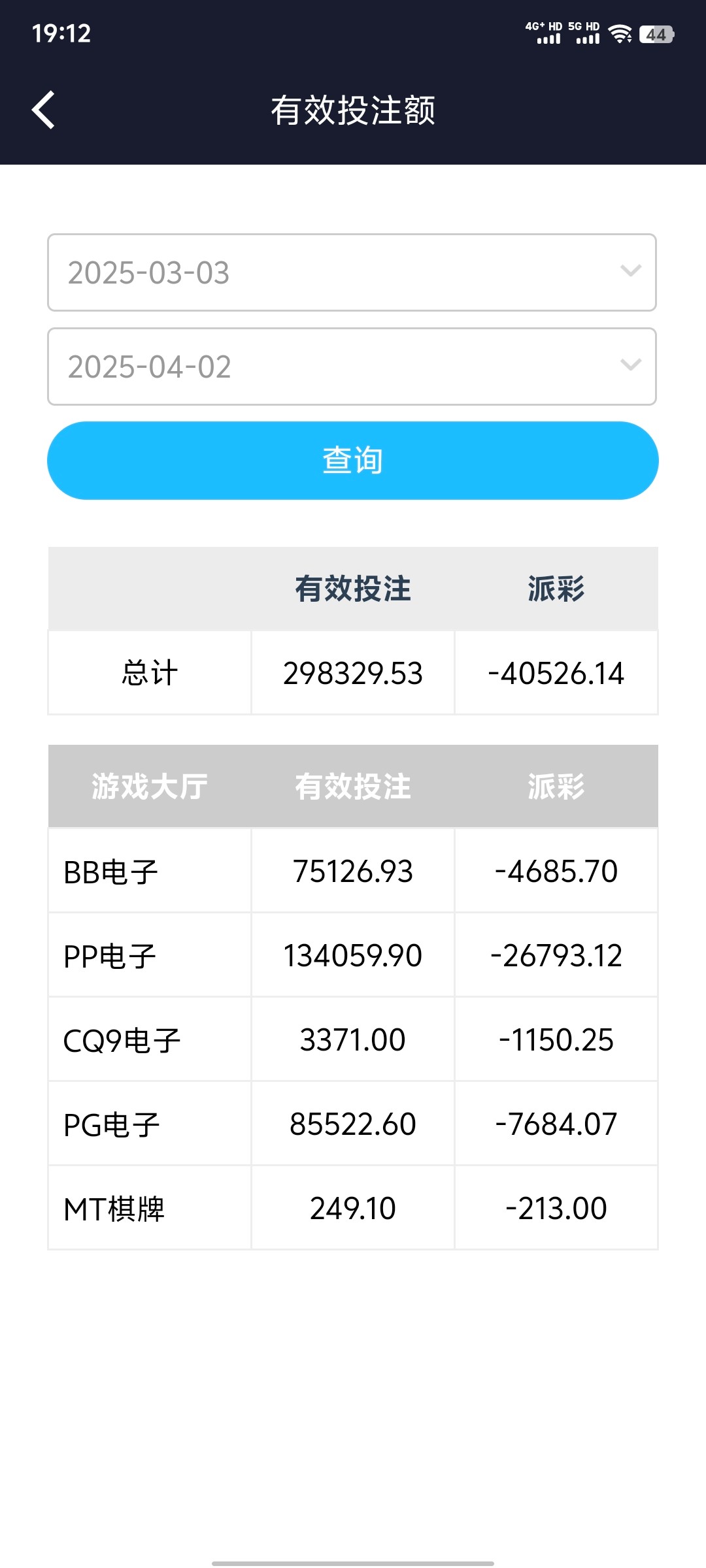Go back from 有效投注额 page
This screenshot has width=706, height=1568.
44,110
